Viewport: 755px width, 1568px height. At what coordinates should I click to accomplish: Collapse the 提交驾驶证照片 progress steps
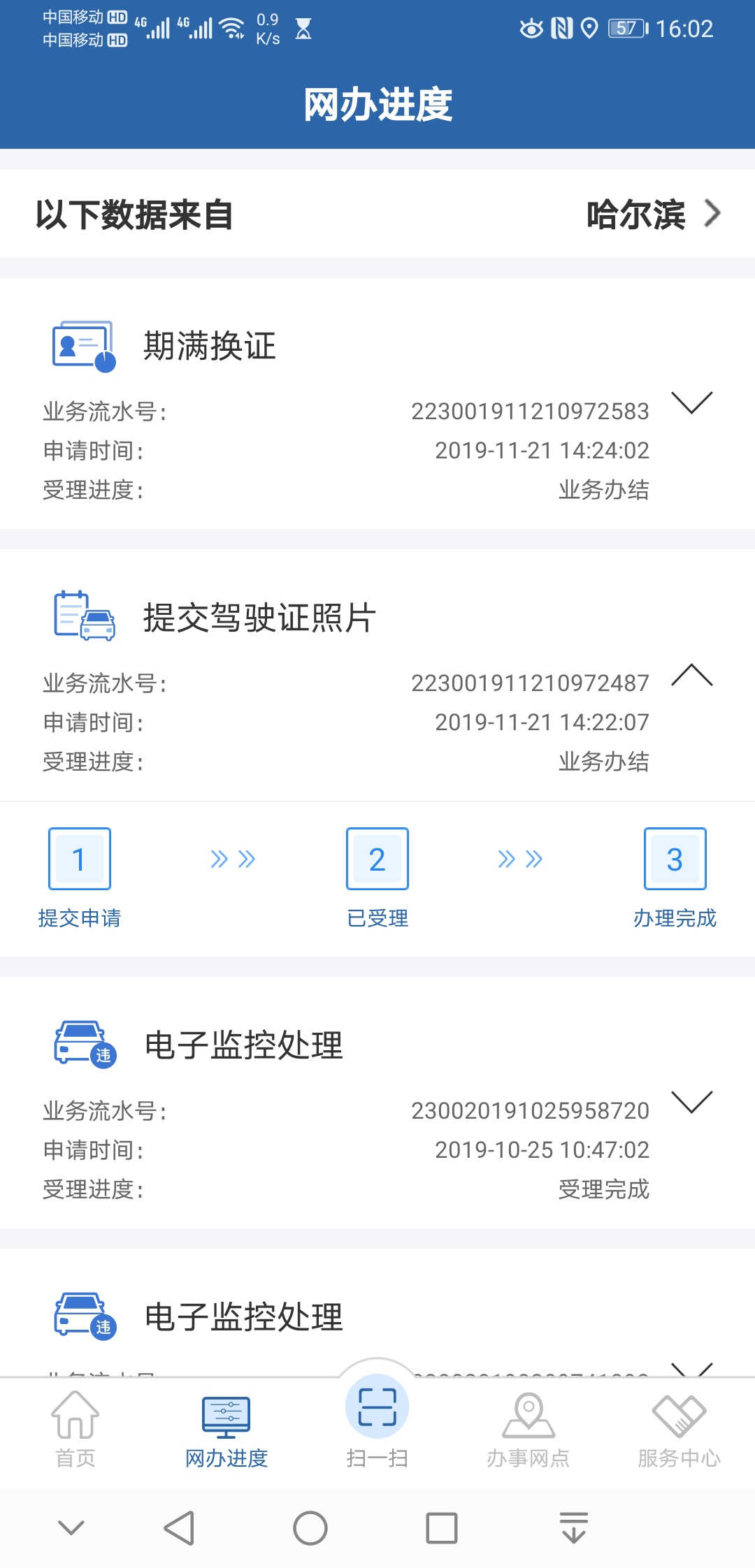(x=691, y=675)
